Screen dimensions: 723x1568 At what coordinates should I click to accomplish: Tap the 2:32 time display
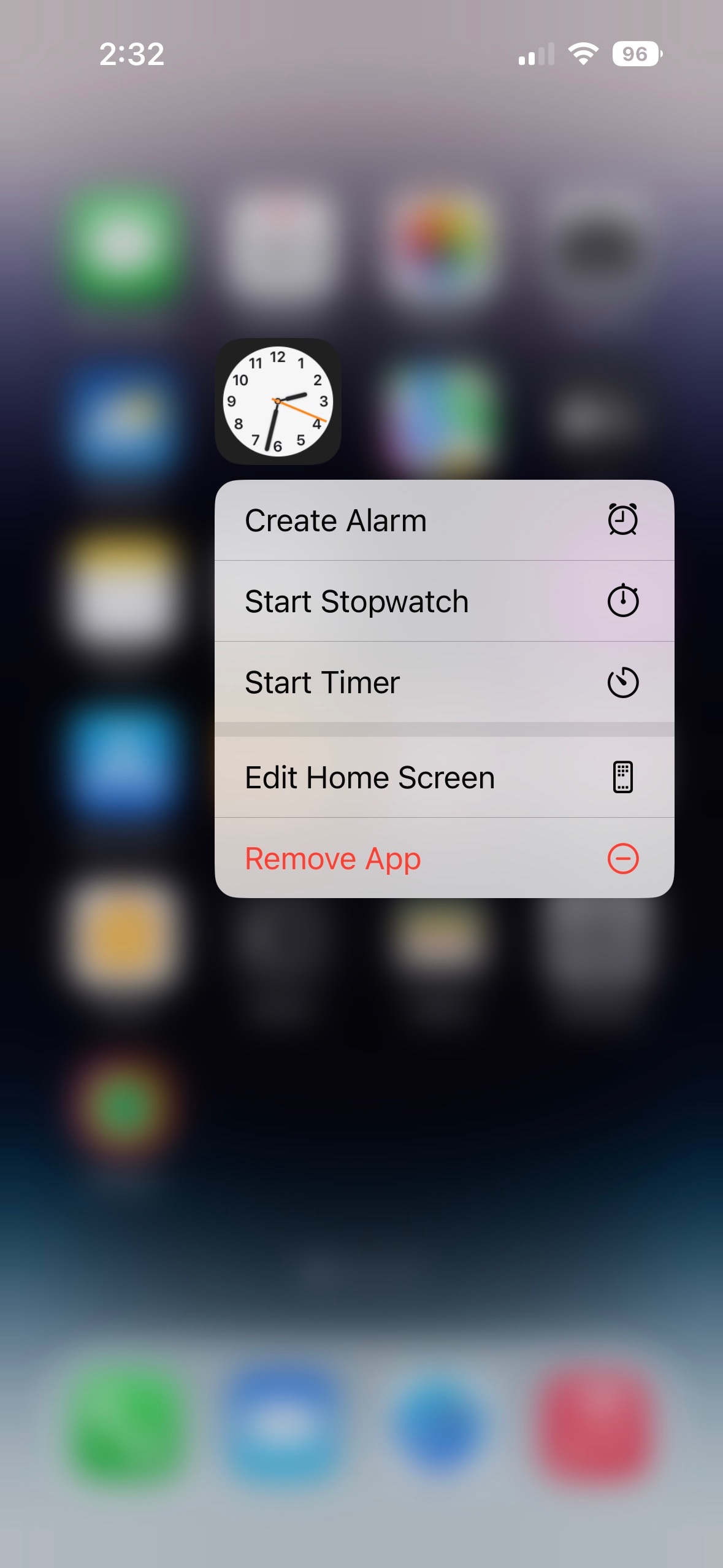131,55
